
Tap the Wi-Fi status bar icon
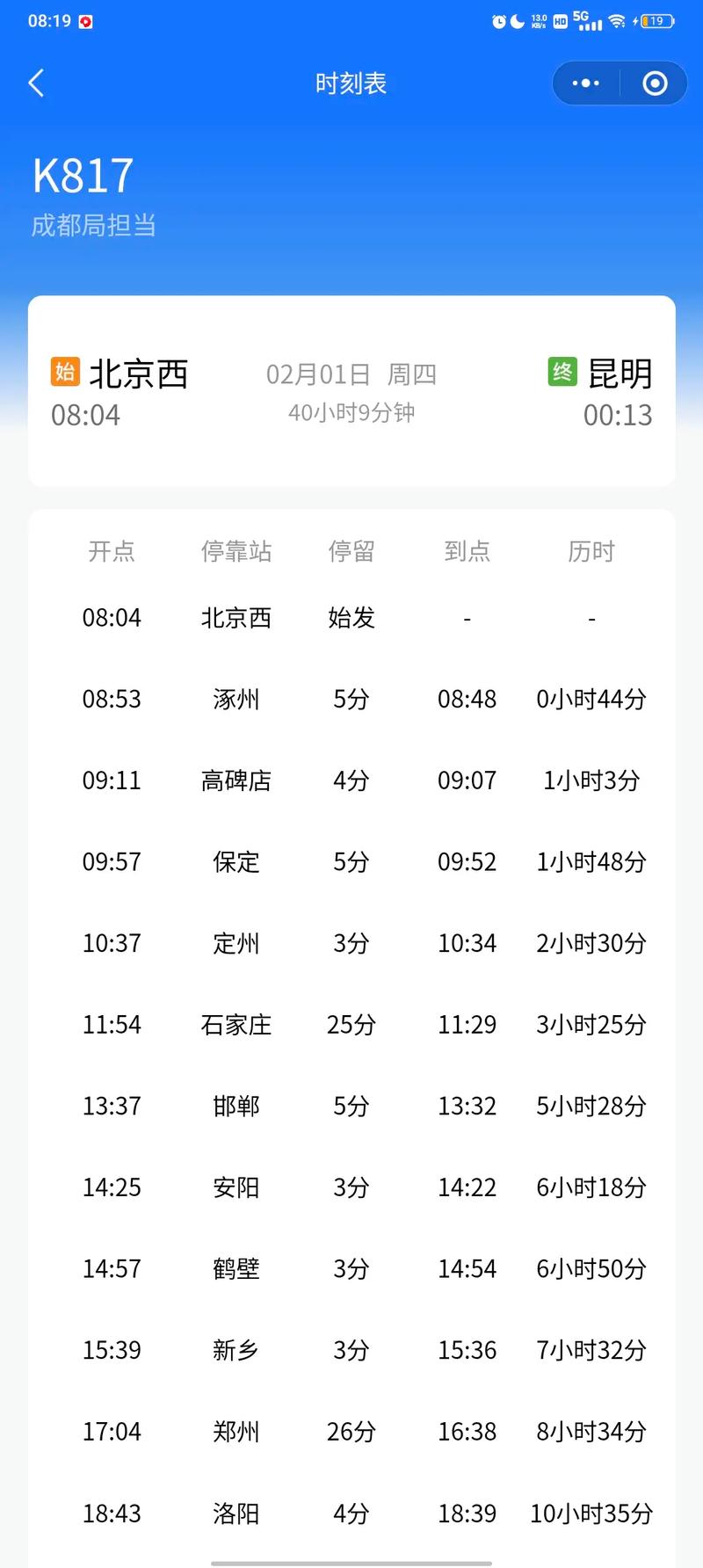click(616, 21)
